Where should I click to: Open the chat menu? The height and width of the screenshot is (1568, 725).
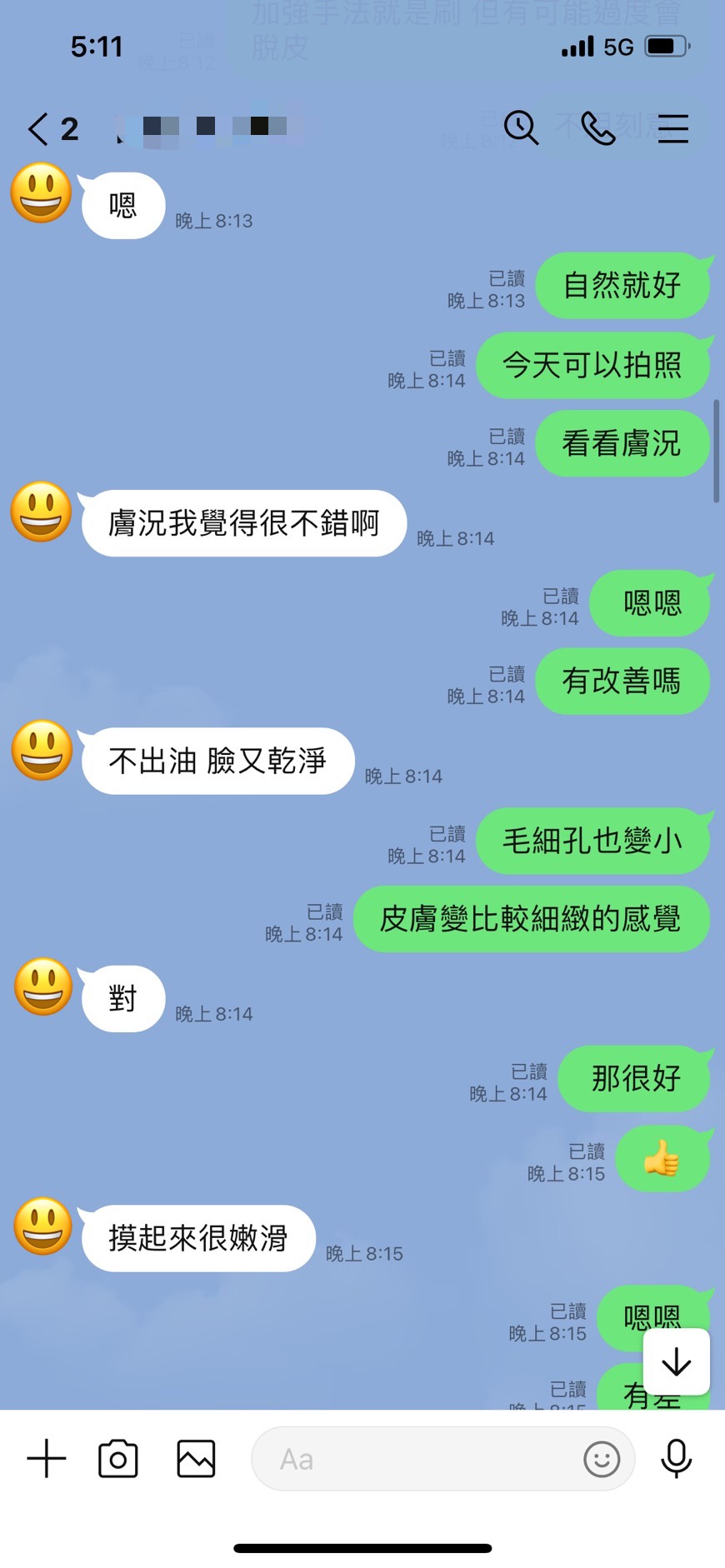click(x=672, y=128)
